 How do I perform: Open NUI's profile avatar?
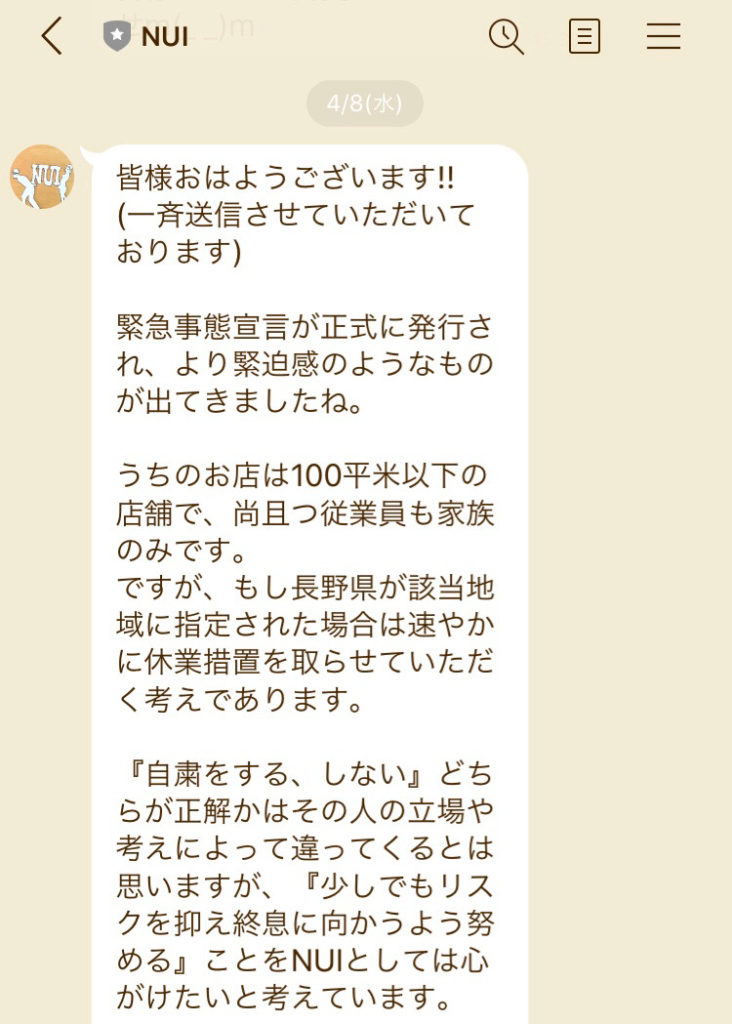pyautogui.click(x=42, y=177)
